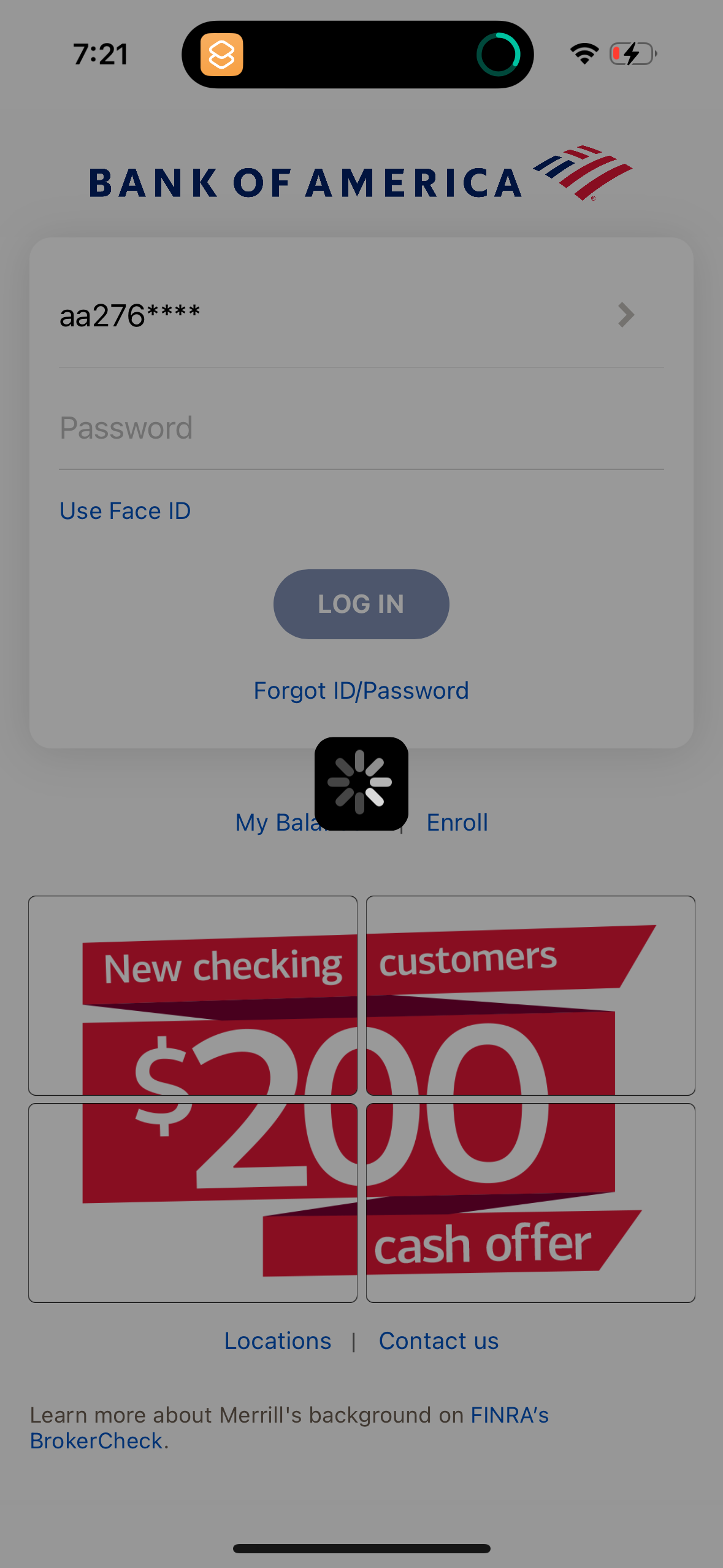Image resolution: width=723 pixels, height=1568 pixels.
Task: Open Contact us
Action: tap(439, 1340)
